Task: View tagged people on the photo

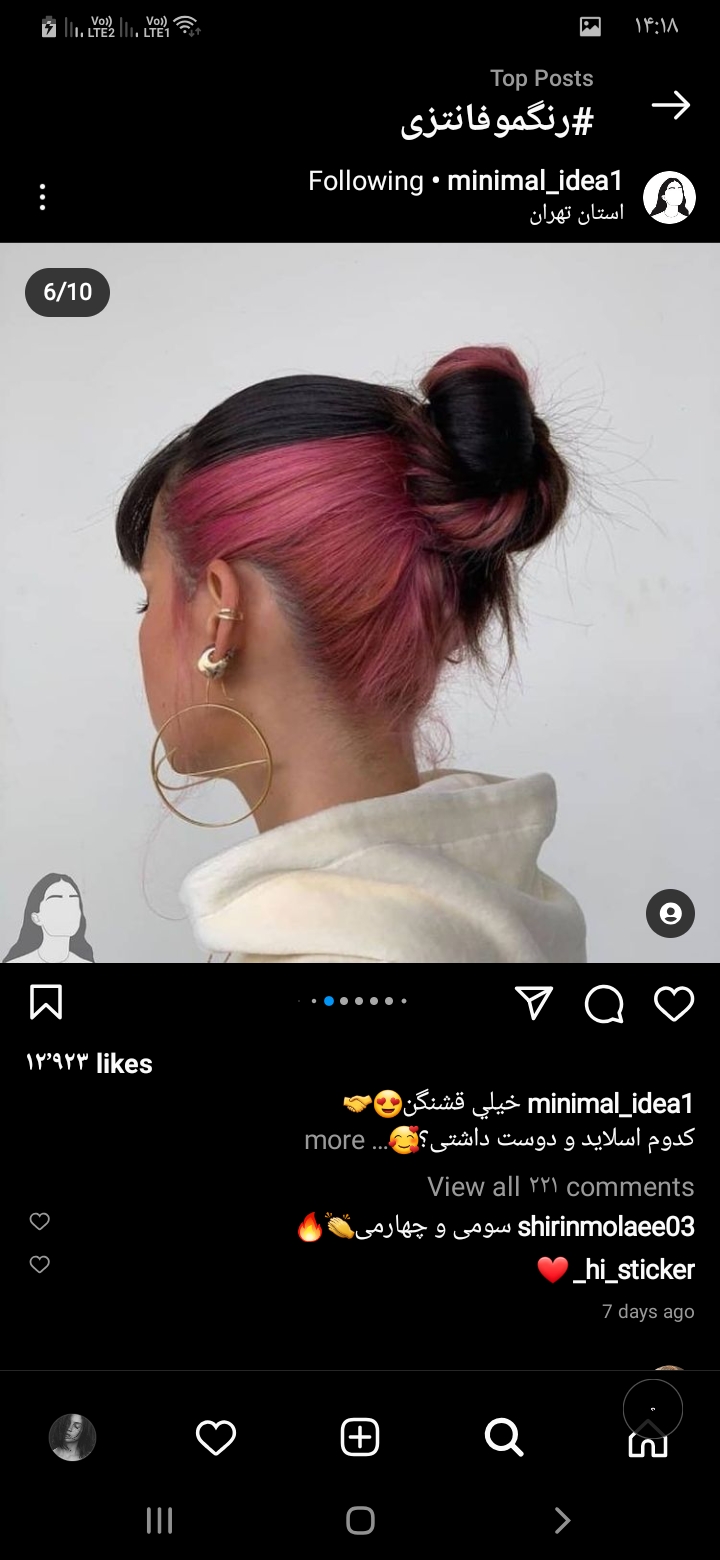Action: click(x=670, y=913)
